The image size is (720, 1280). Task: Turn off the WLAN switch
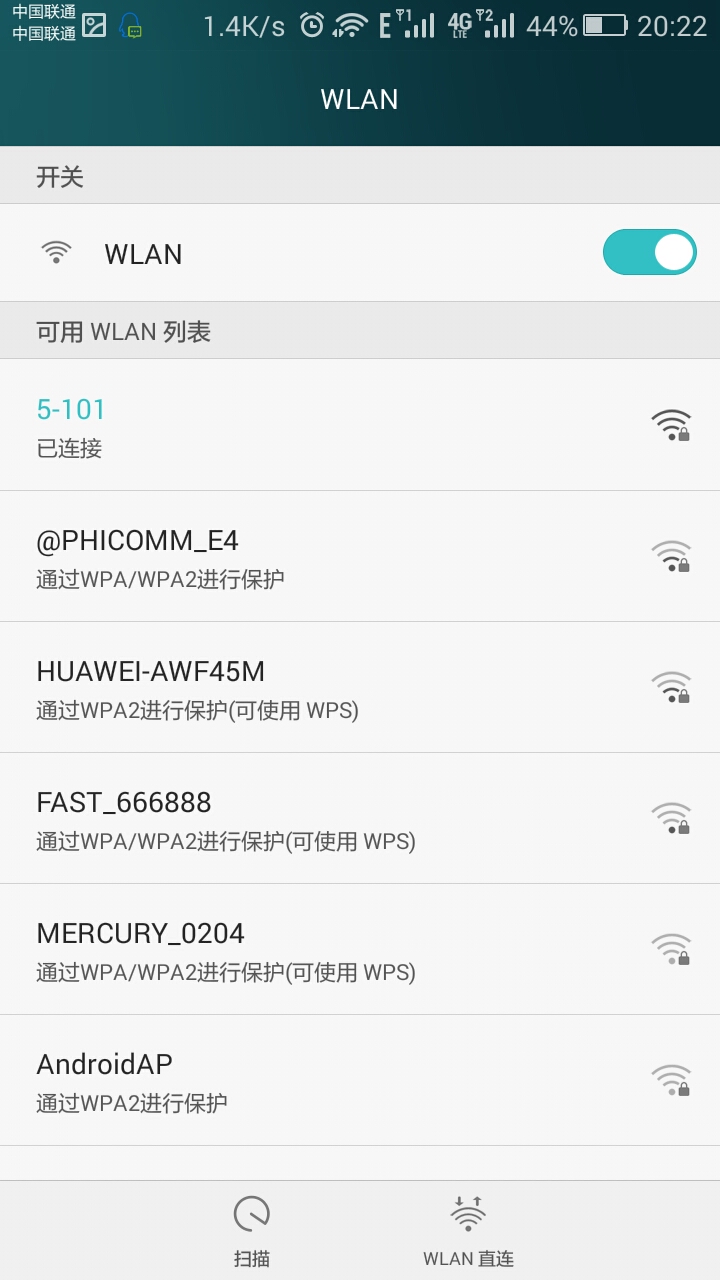click(649, 253)
